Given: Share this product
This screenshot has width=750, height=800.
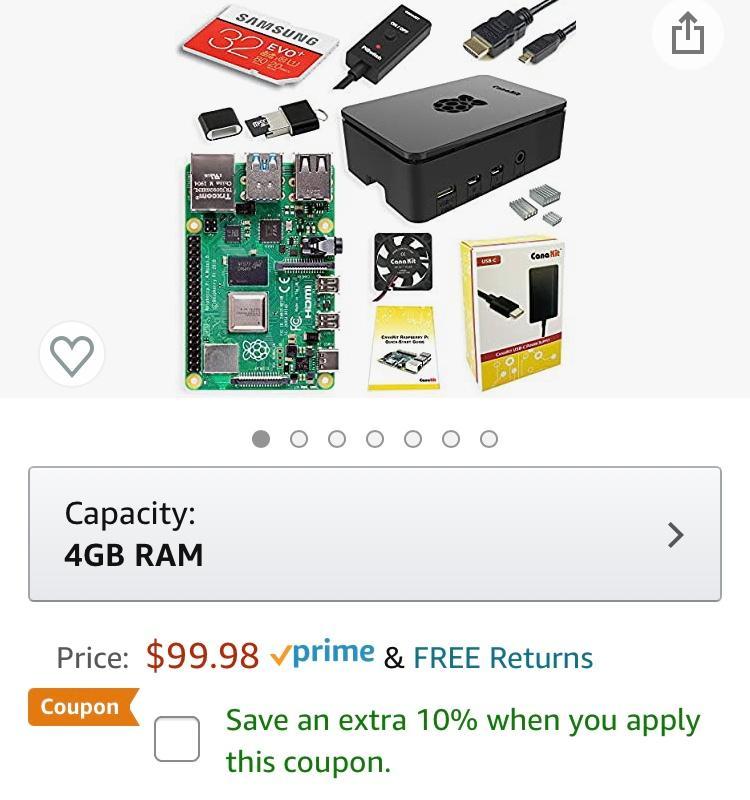Looking at the screenshot, I should [687, 34].
